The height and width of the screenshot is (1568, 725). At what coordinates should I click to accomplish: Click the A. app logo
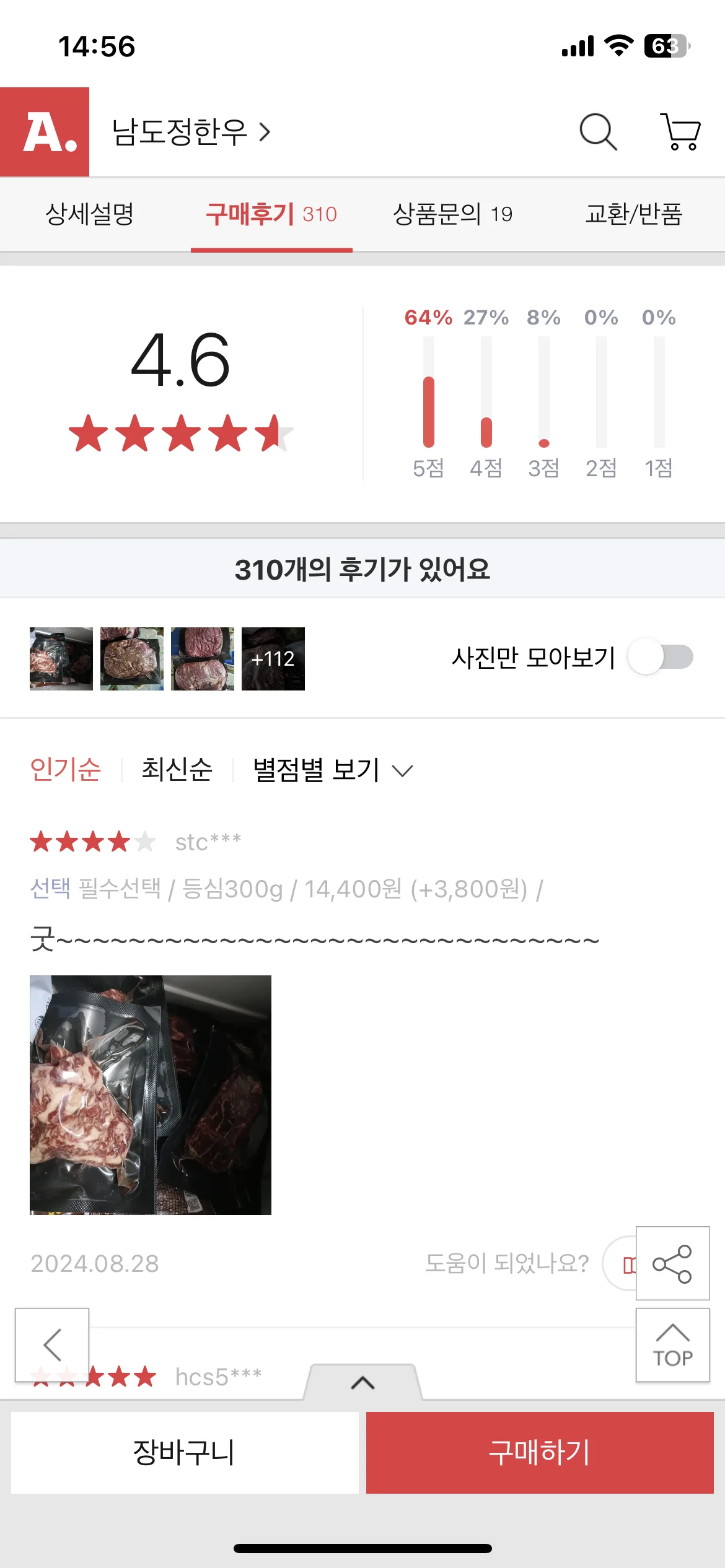tap(46, 132)
